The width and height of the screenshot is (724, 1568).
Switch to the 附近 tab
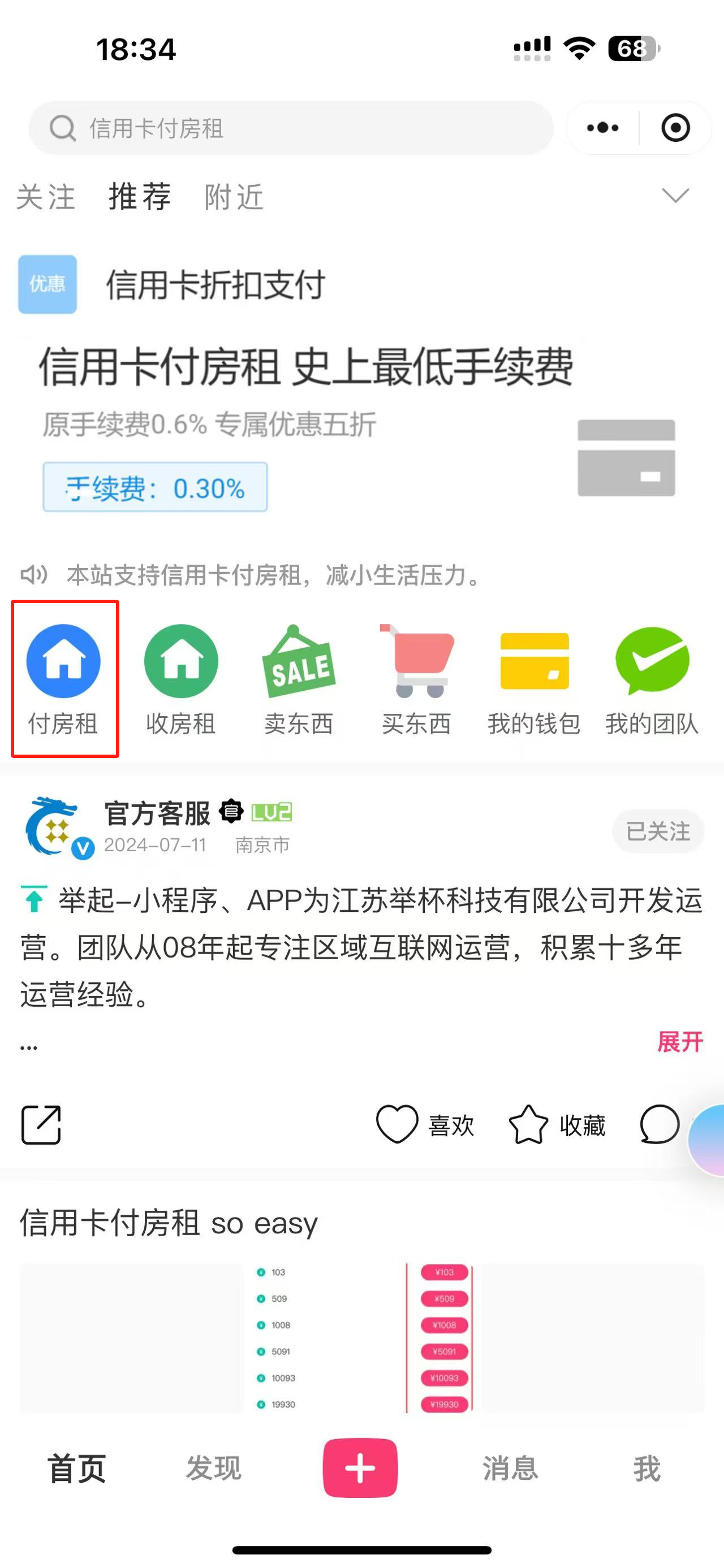click(234, 197)
